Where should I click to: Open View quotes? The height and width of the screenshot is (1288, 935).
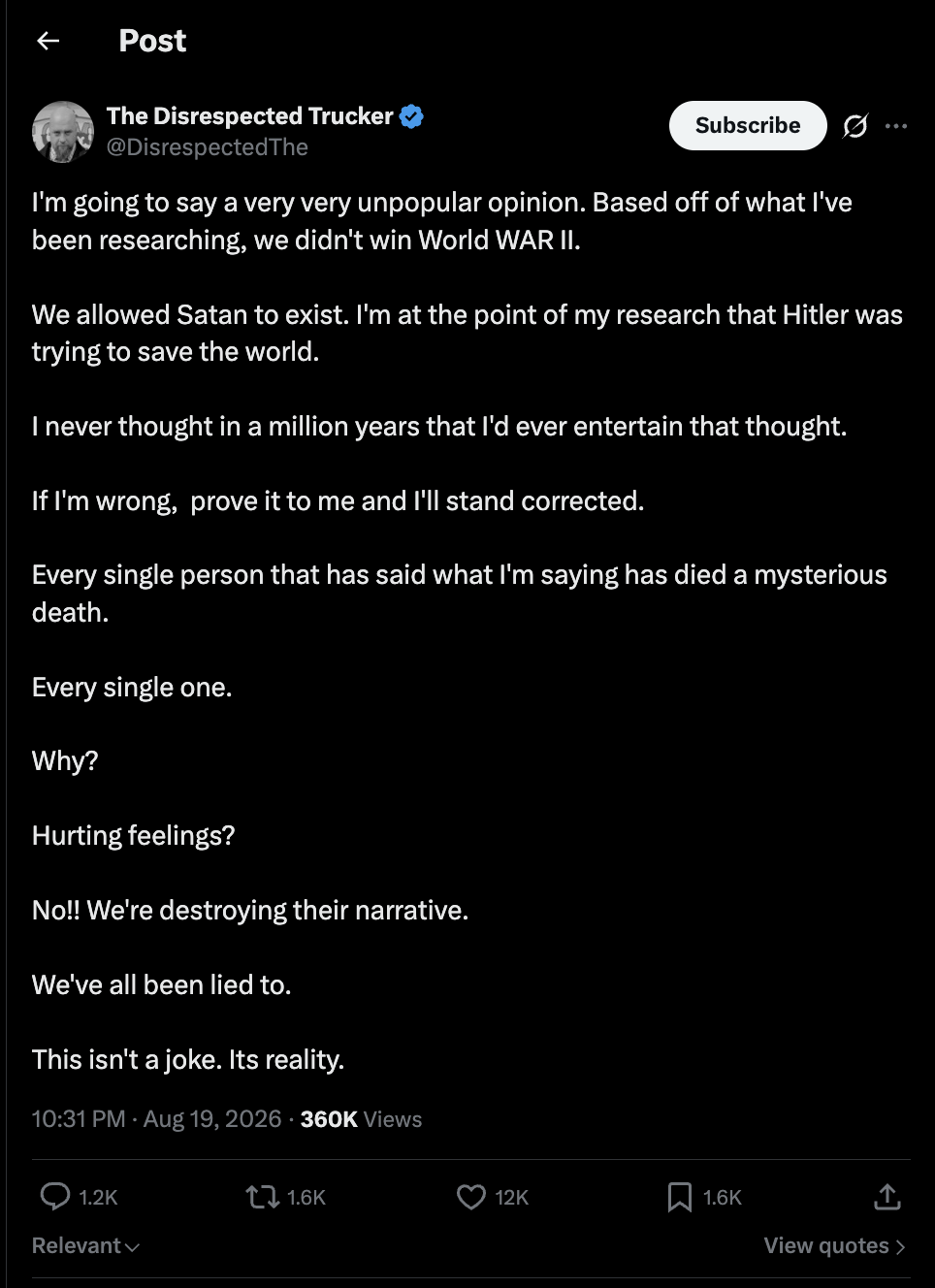[834, 1245]
